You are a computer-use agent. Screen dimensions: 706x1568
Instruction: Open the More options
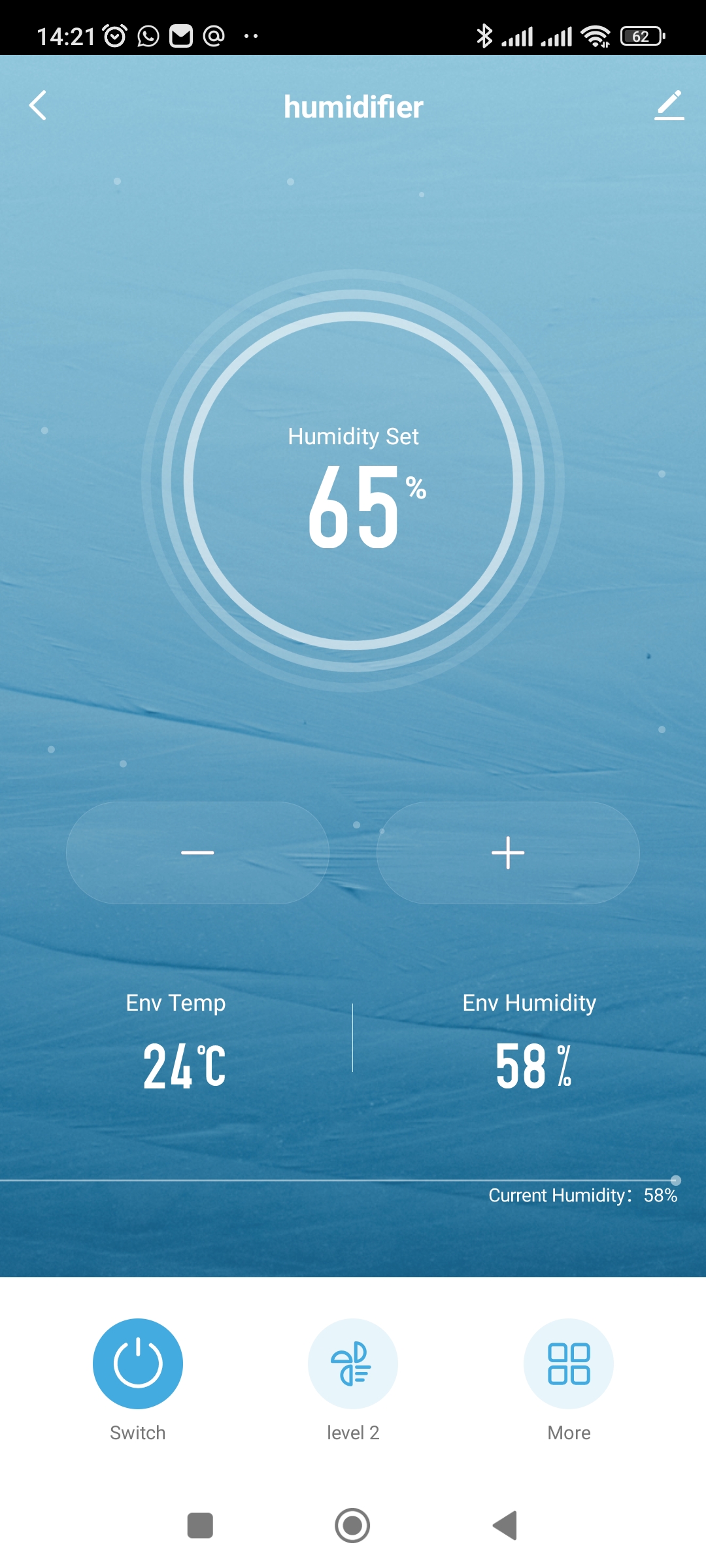tap(569, 1364)
